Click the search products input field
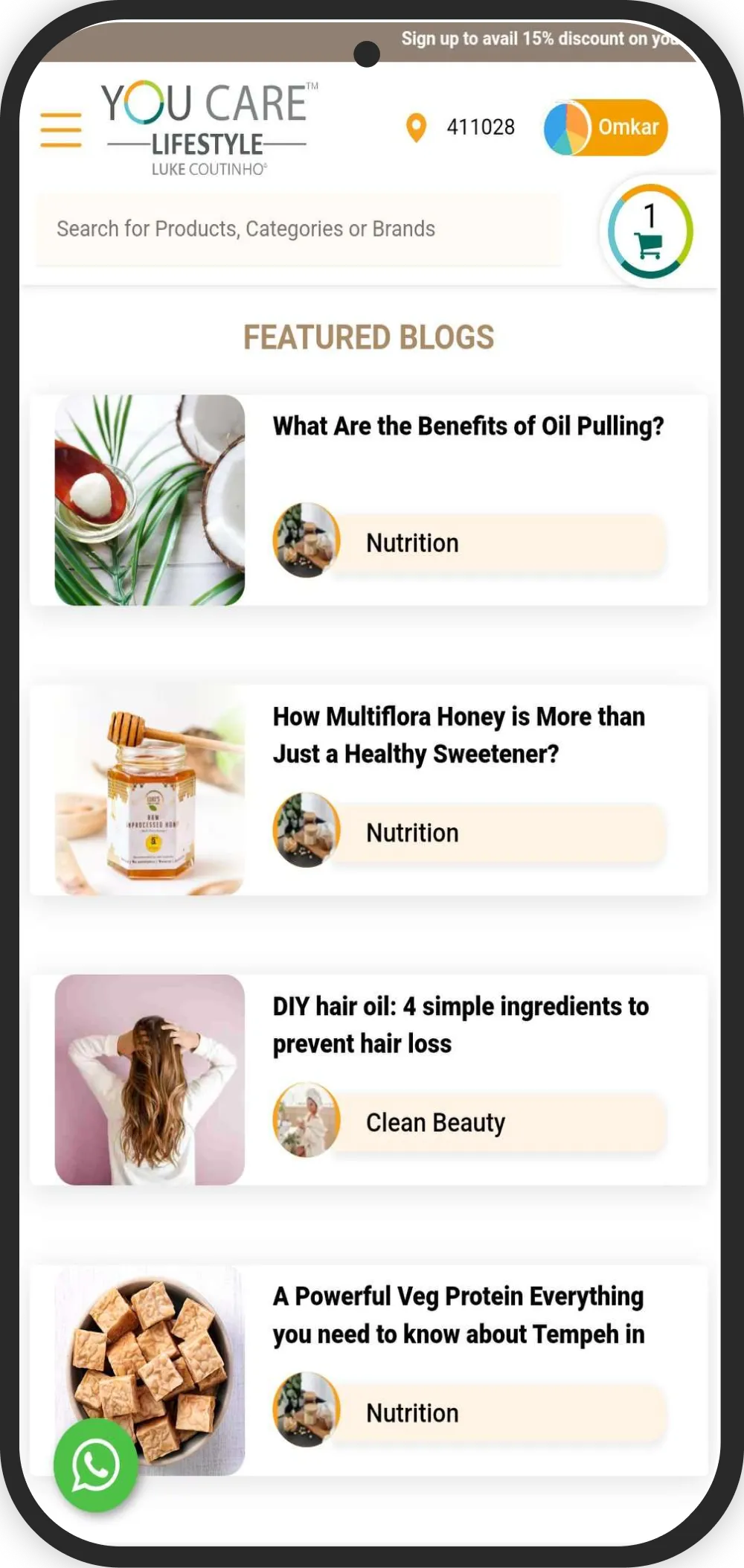Screen dimensions: 744x1568 [x=299, y=228]
